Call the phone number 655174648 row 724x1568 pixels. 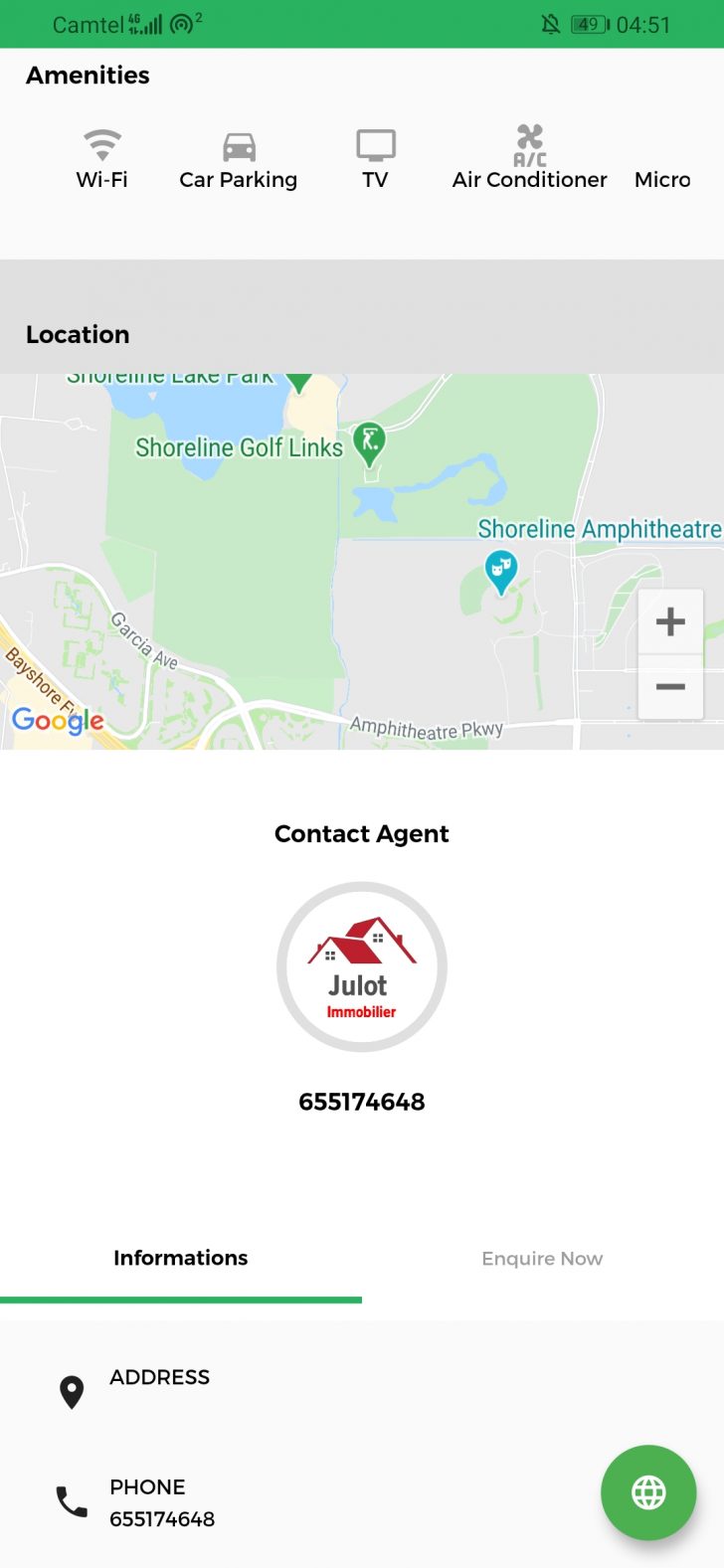162,1503
